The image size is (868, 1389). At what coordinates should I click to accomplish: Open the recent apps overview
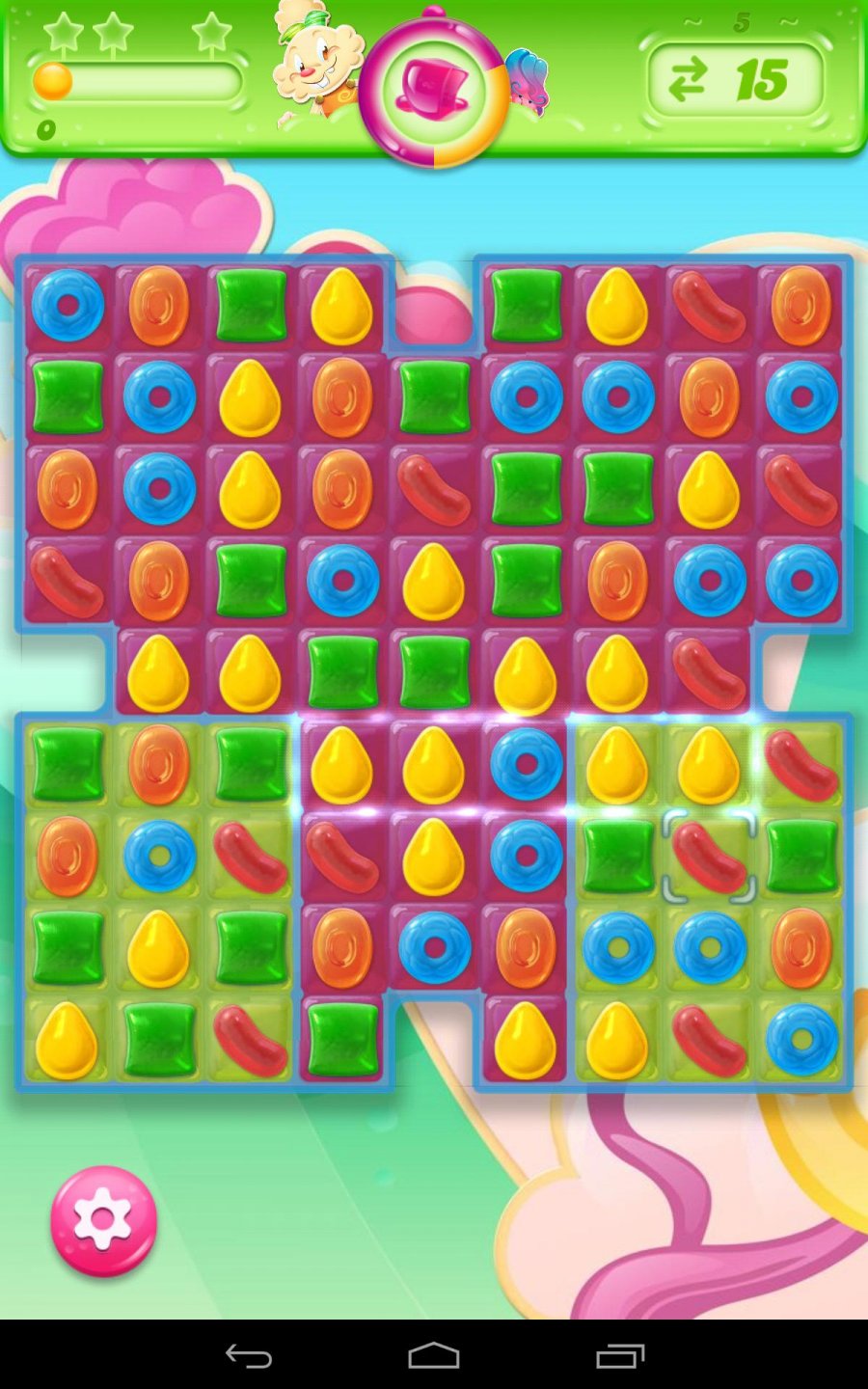pyautogui.click(x=619, y=1356)
